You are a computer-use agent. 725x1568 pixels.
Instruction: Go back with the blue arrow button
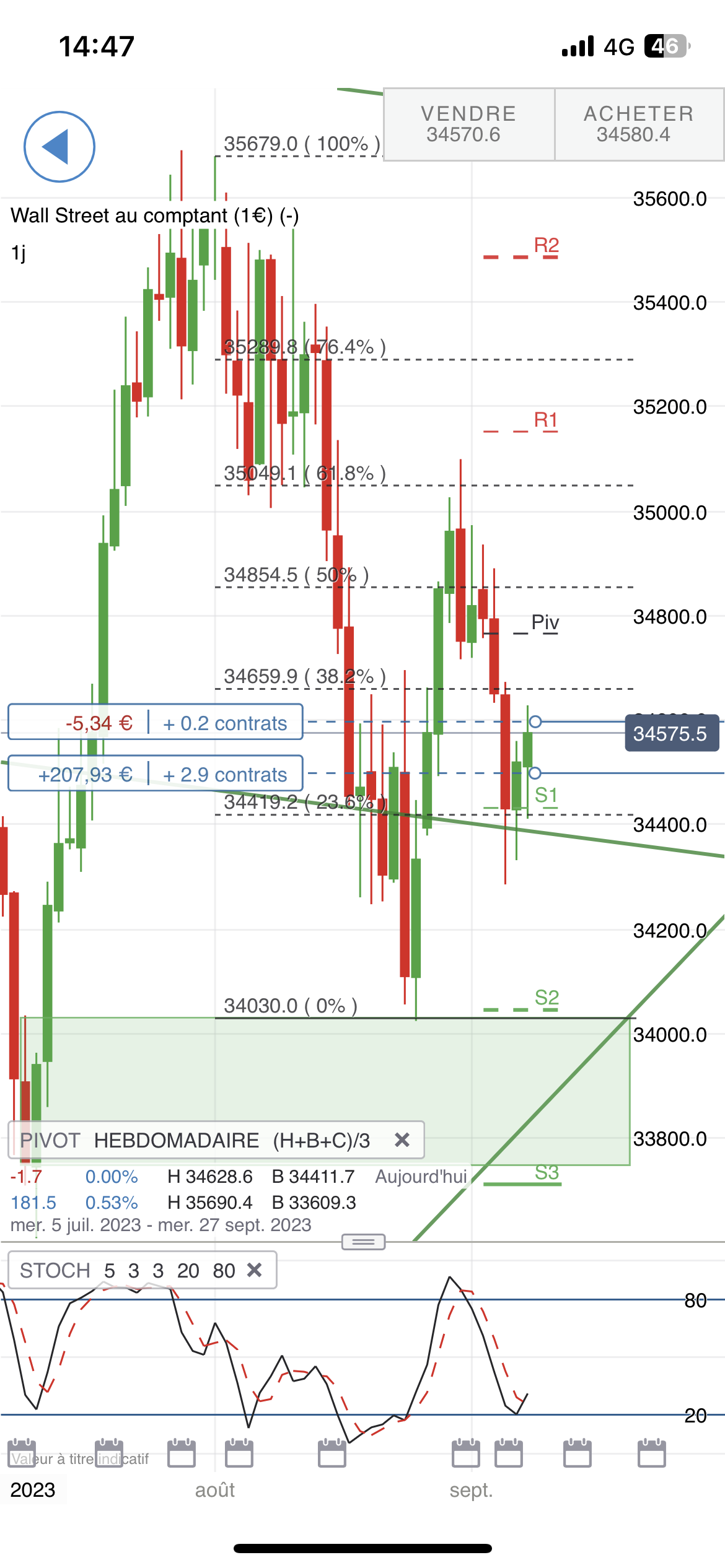59,147
